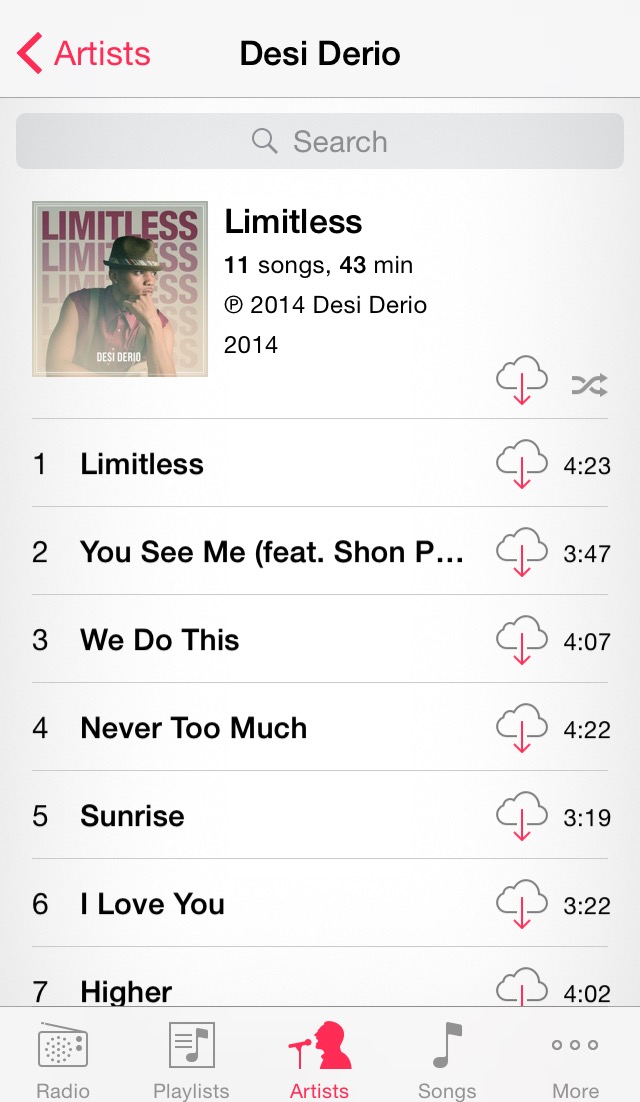The width and height of the screenshot is (640, 1102).
Task: Play You See Me track
Action: (272, 552)
